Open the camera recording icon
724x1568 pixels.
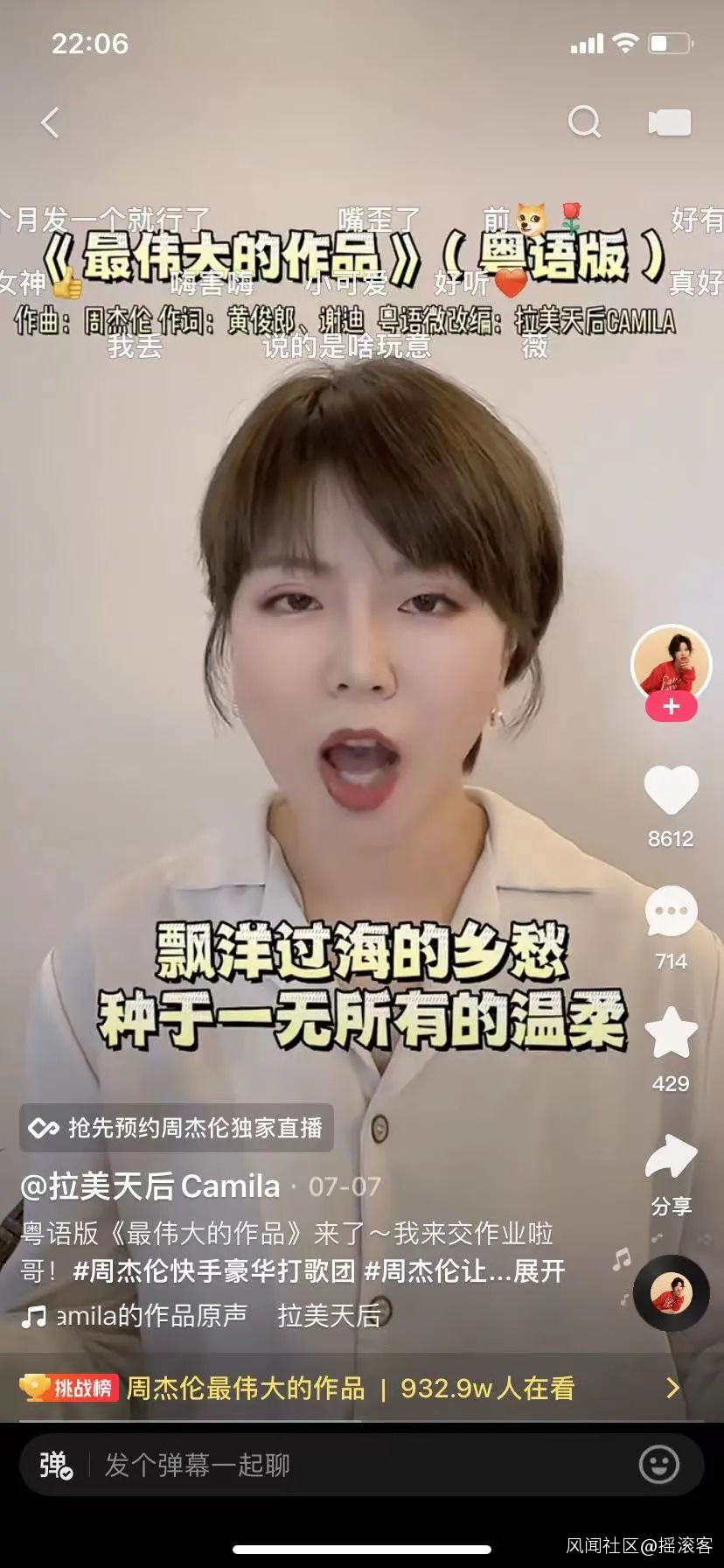[670, 122]
